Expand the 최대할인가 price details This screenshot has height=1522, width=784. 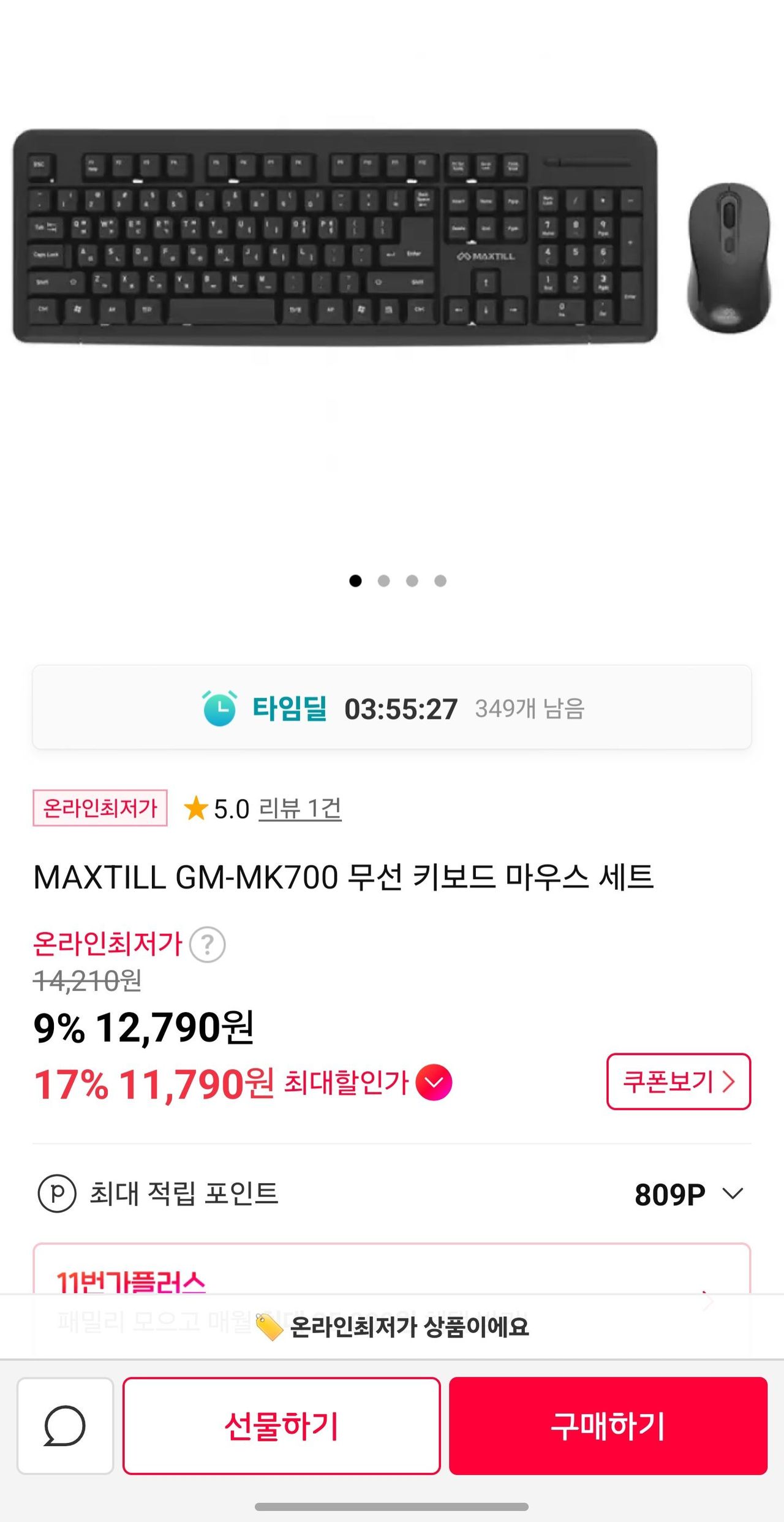[434, 1083]
